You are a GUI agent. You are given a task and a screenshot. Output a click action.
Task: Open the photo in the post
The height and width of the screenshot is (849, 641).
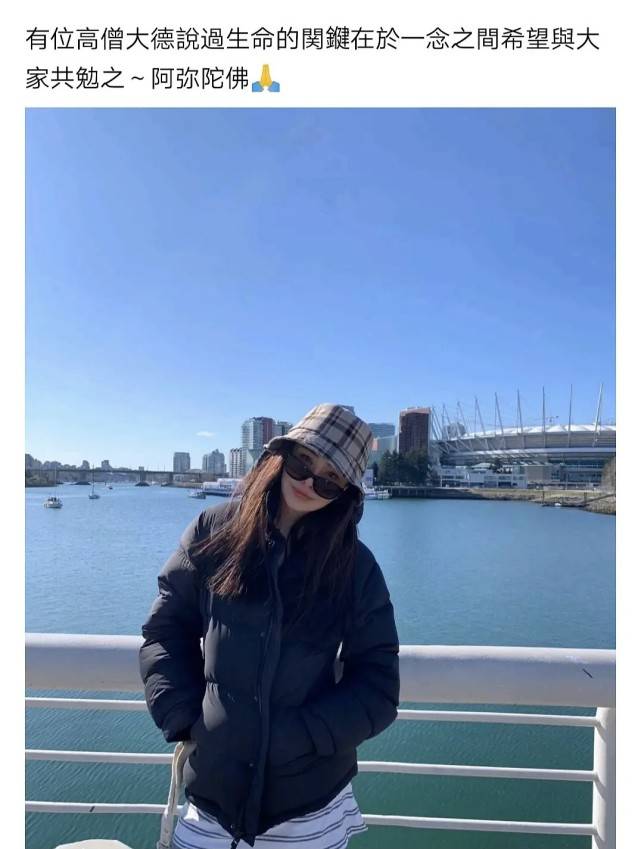pos(320,477)
